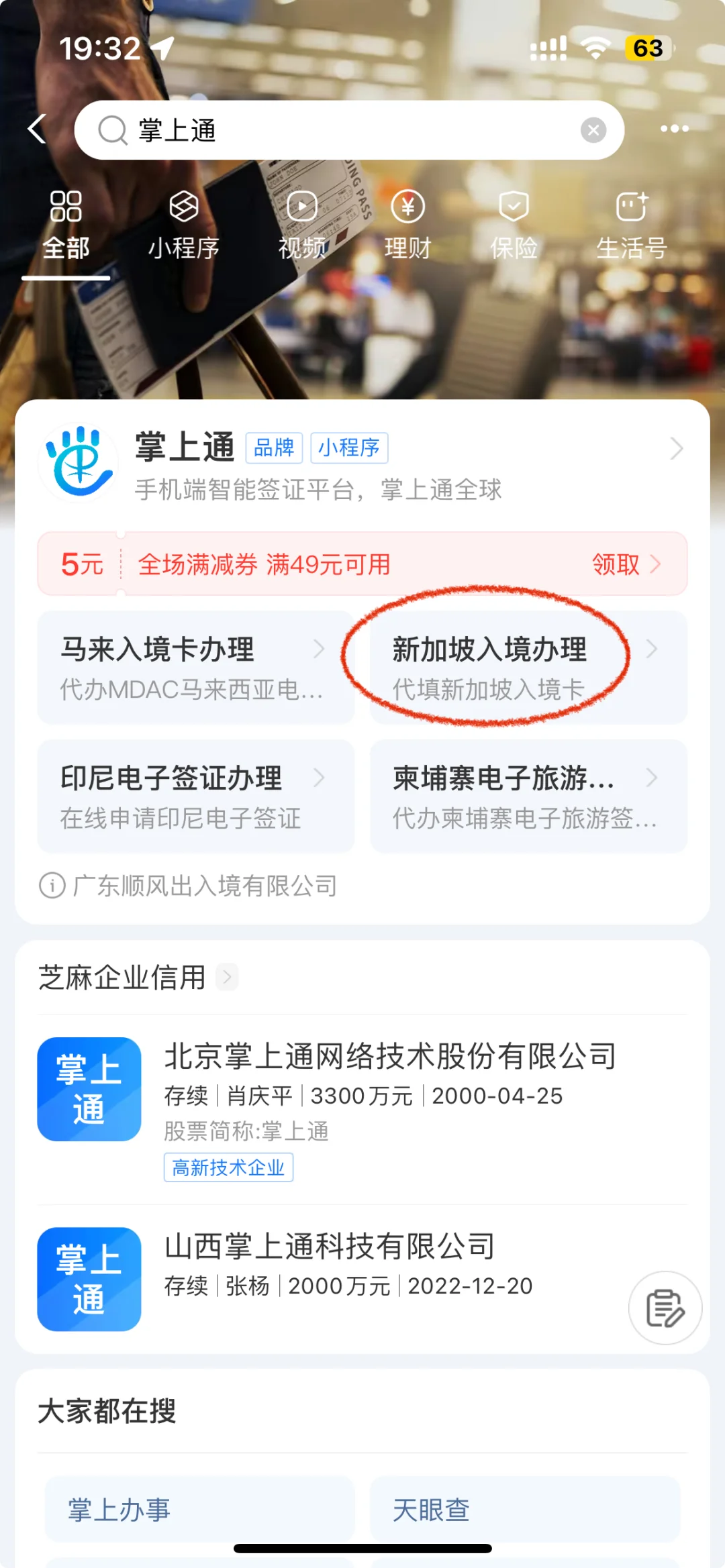Switch to the 视频 tab

tap(302, 225)
